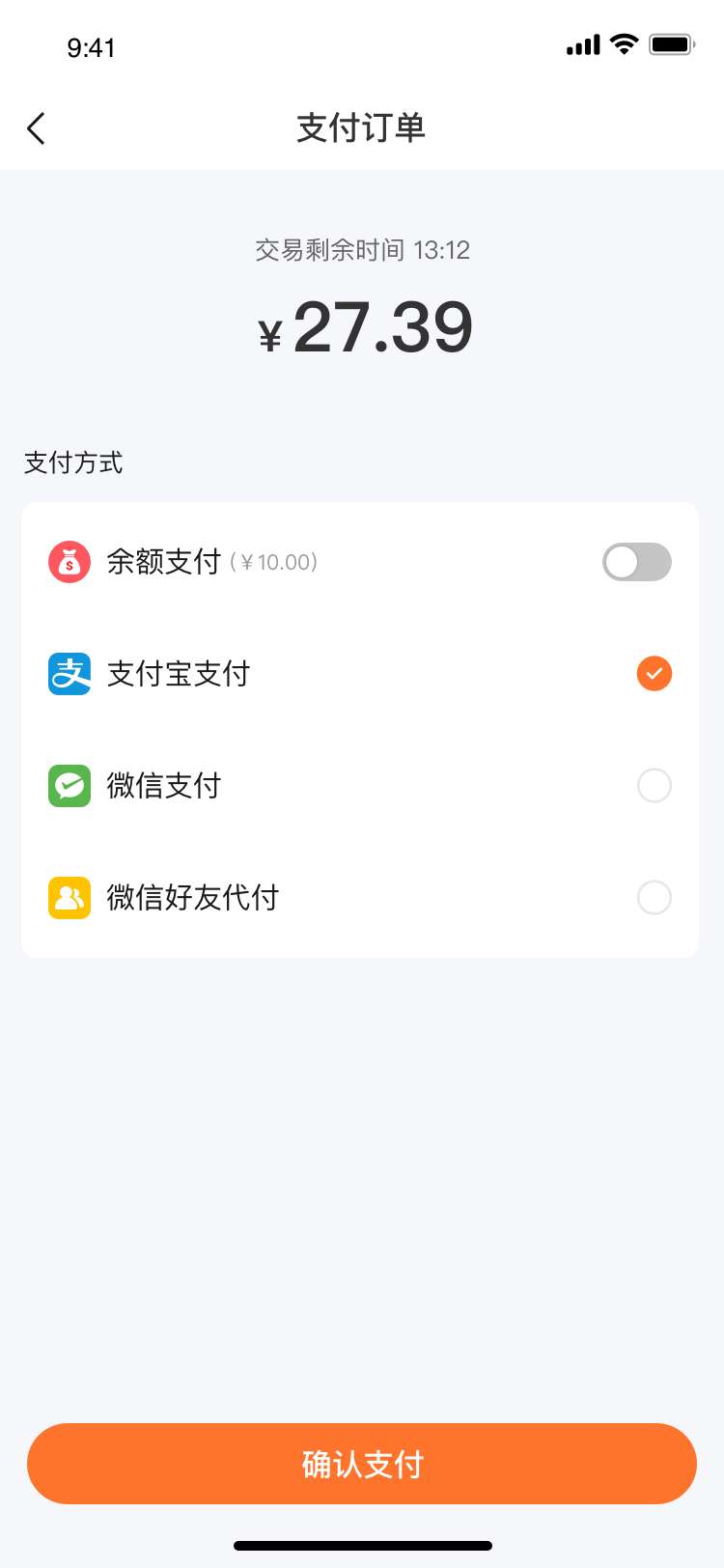Go back from the 支付订单 page
This screenshot has width=724, height=1568.
coord(37,128)
